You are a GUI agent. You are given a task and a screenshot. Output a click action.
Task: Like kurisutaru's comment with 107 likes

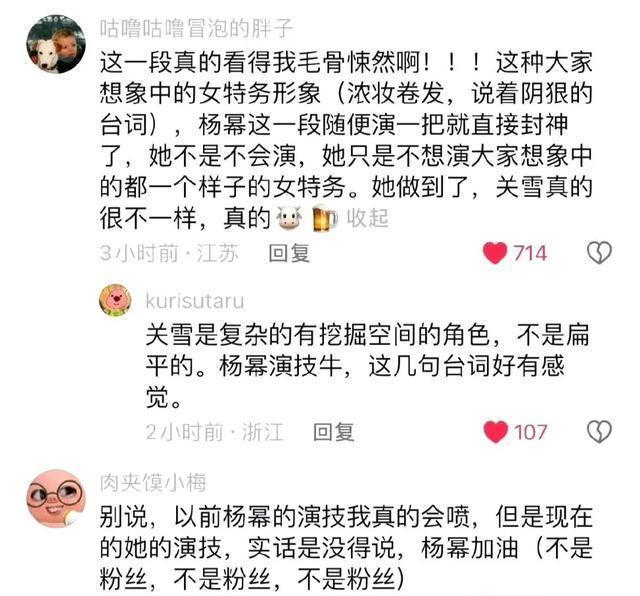click(x=495, y=432)
